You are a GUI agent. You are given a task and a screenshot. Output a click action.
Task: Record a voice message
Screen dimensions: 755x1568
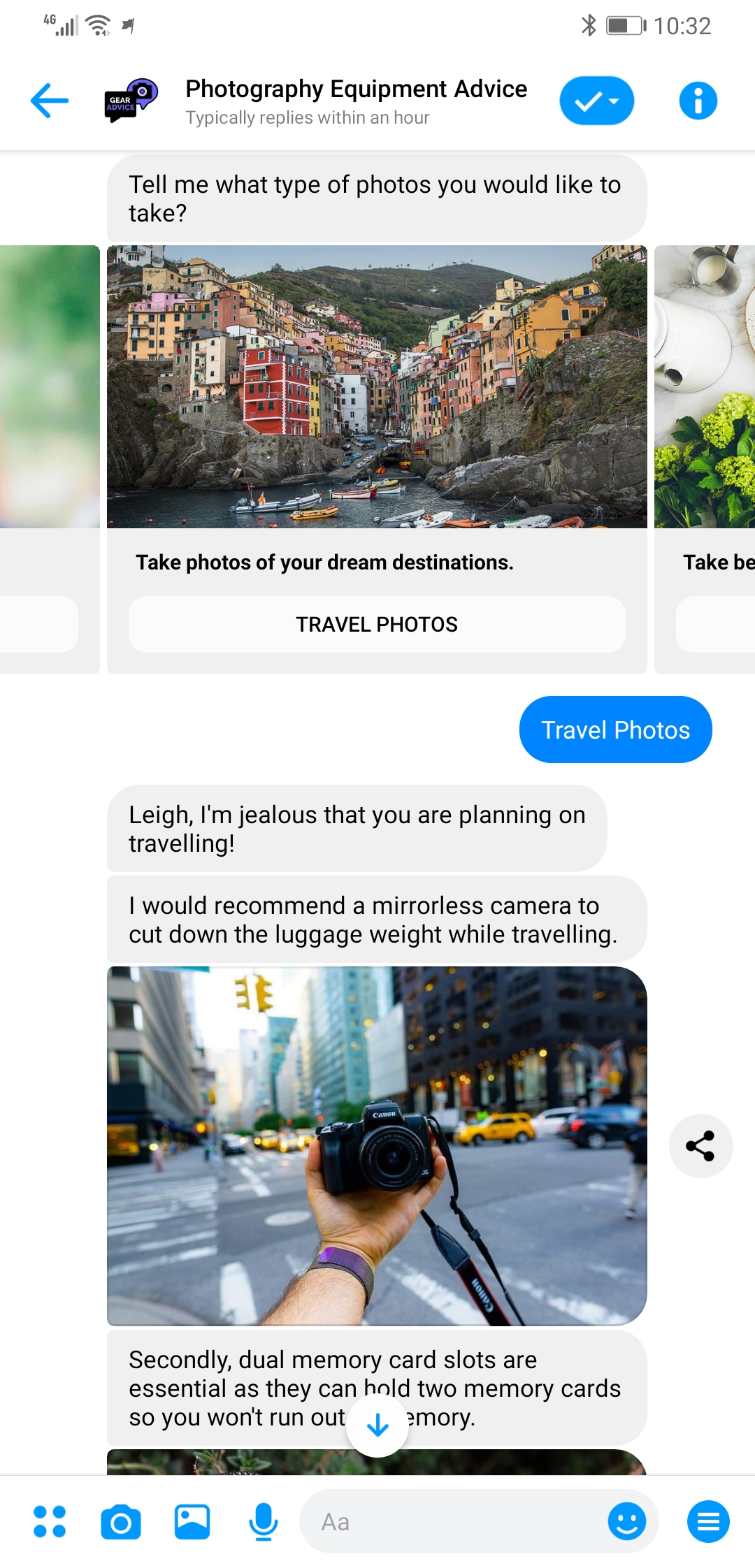[264, 1521]
